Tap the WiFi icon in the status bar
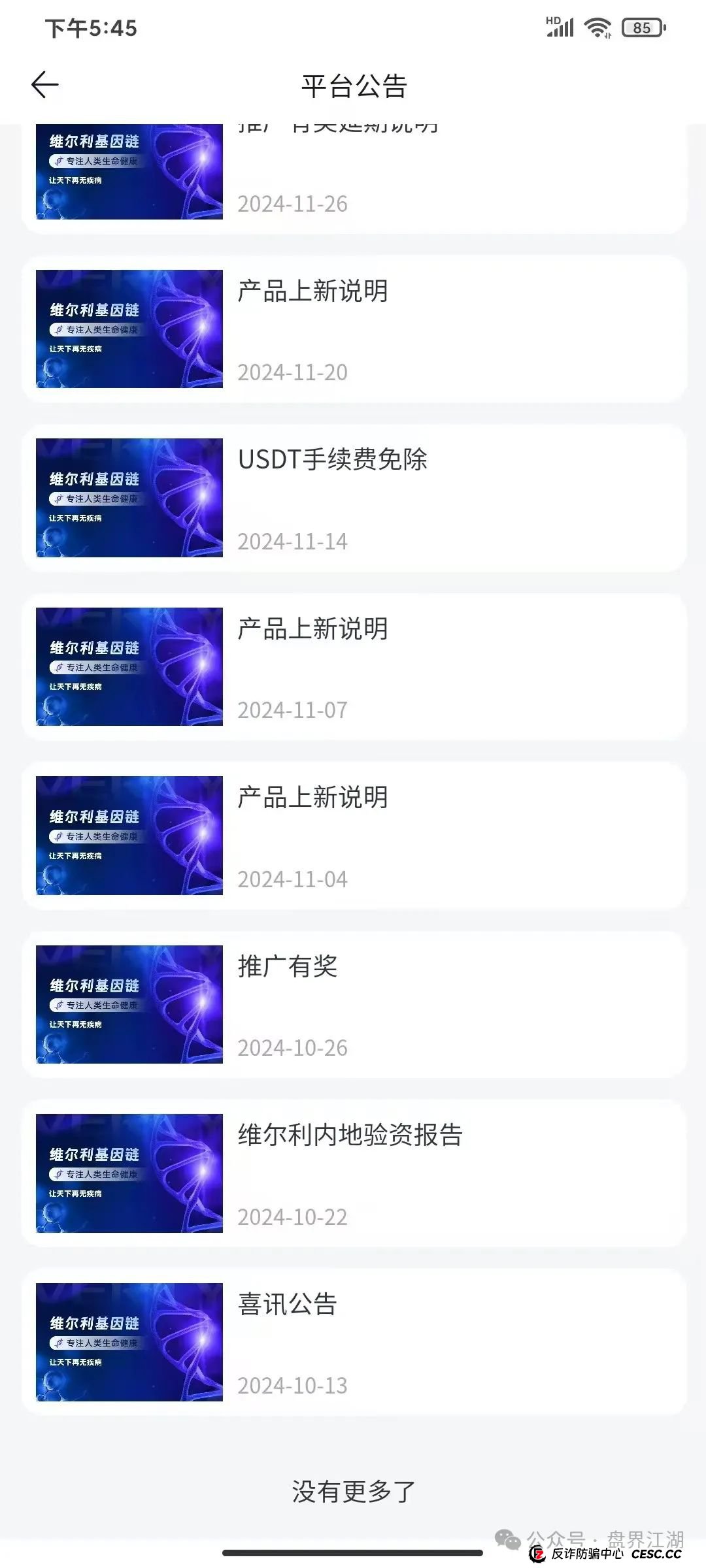This screenshot has height=1568, width=706. [x=597, y=27]
